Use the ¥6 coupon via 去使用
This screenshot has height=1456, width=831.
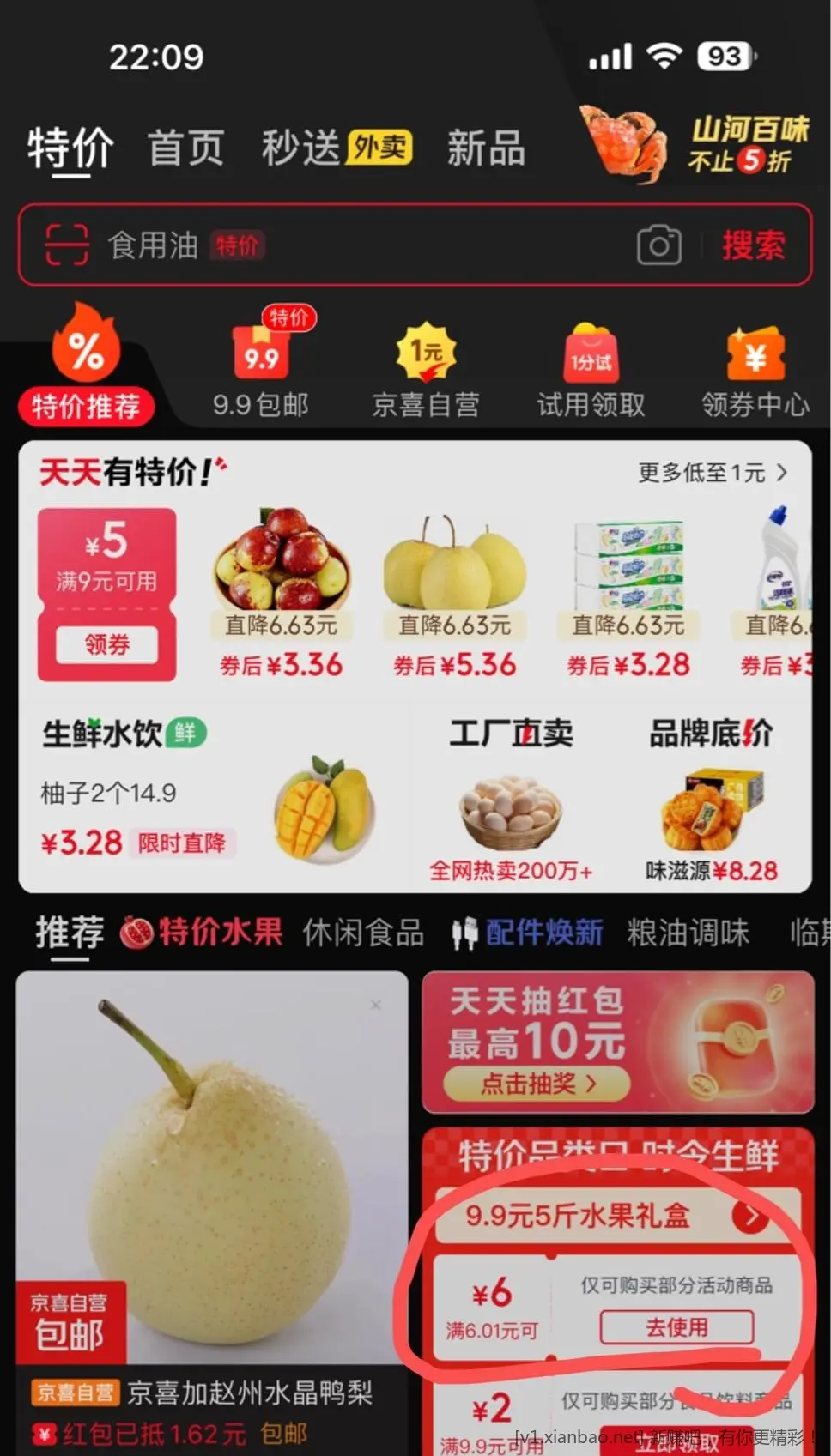[676, 1327]
